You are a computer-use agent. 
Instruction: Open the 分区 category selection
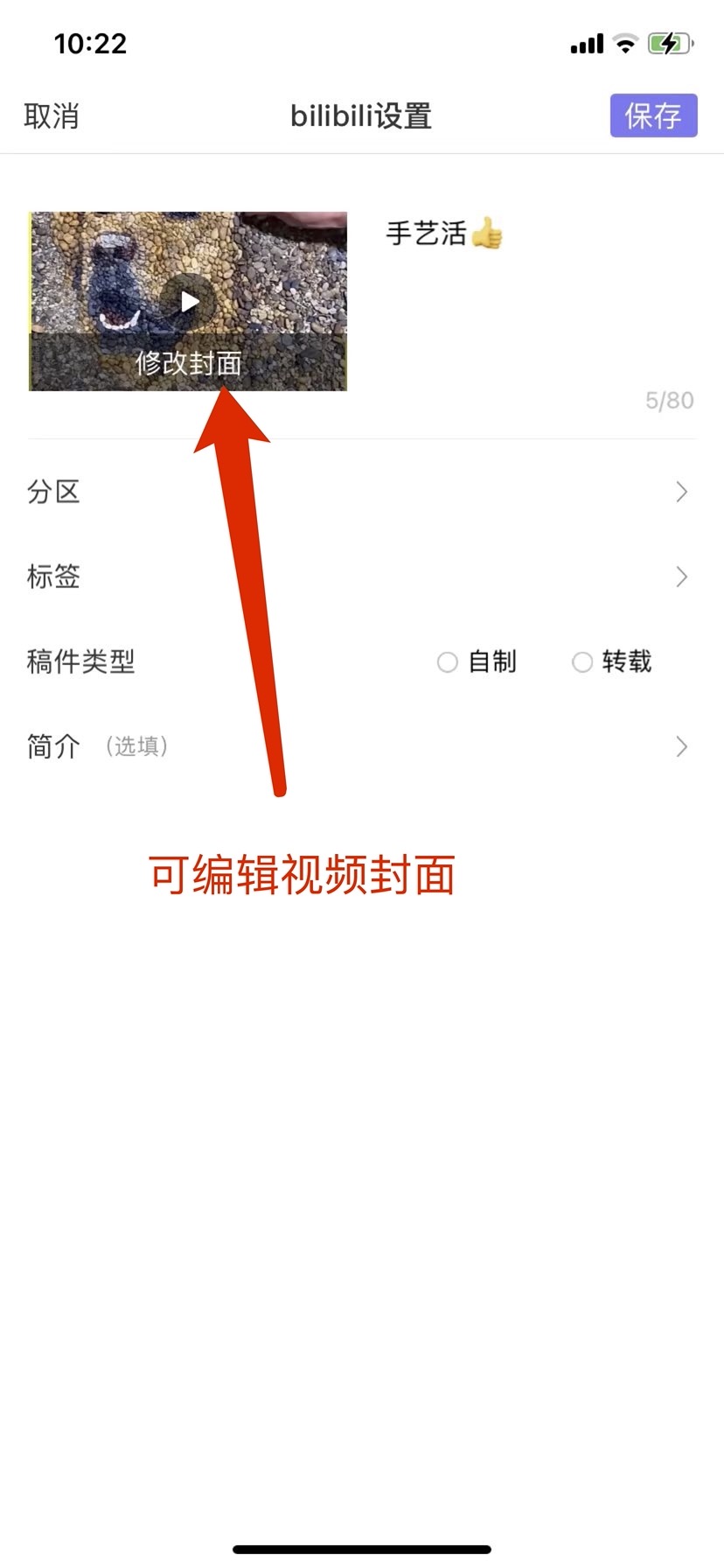tap(361, 492)
